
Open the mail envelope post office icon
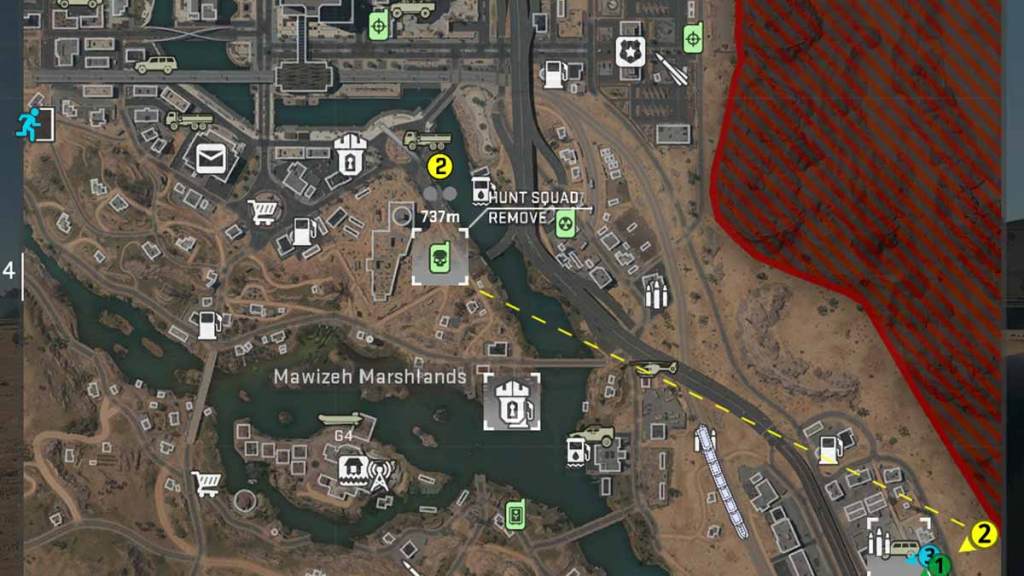tap(212, 158)
